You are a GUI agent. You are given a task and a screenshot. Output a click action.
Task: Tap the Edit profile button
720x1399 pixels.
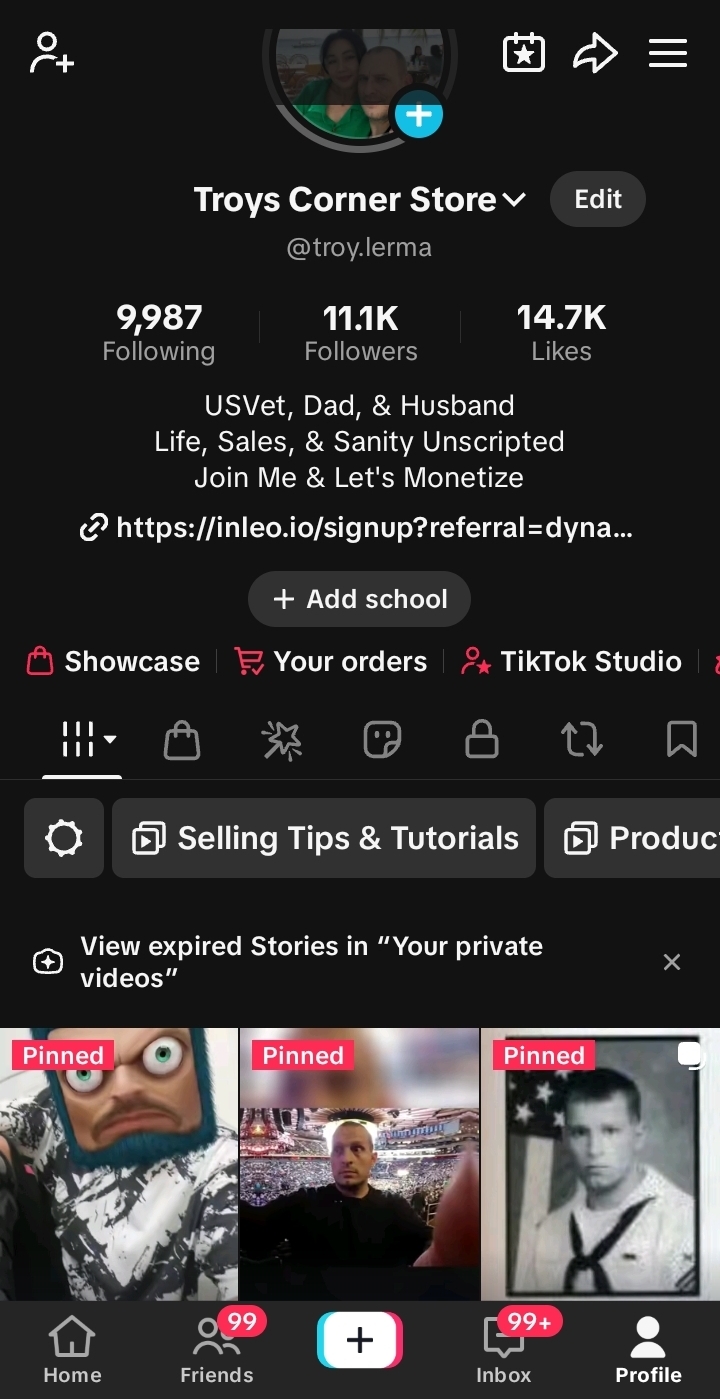point(597,199)
